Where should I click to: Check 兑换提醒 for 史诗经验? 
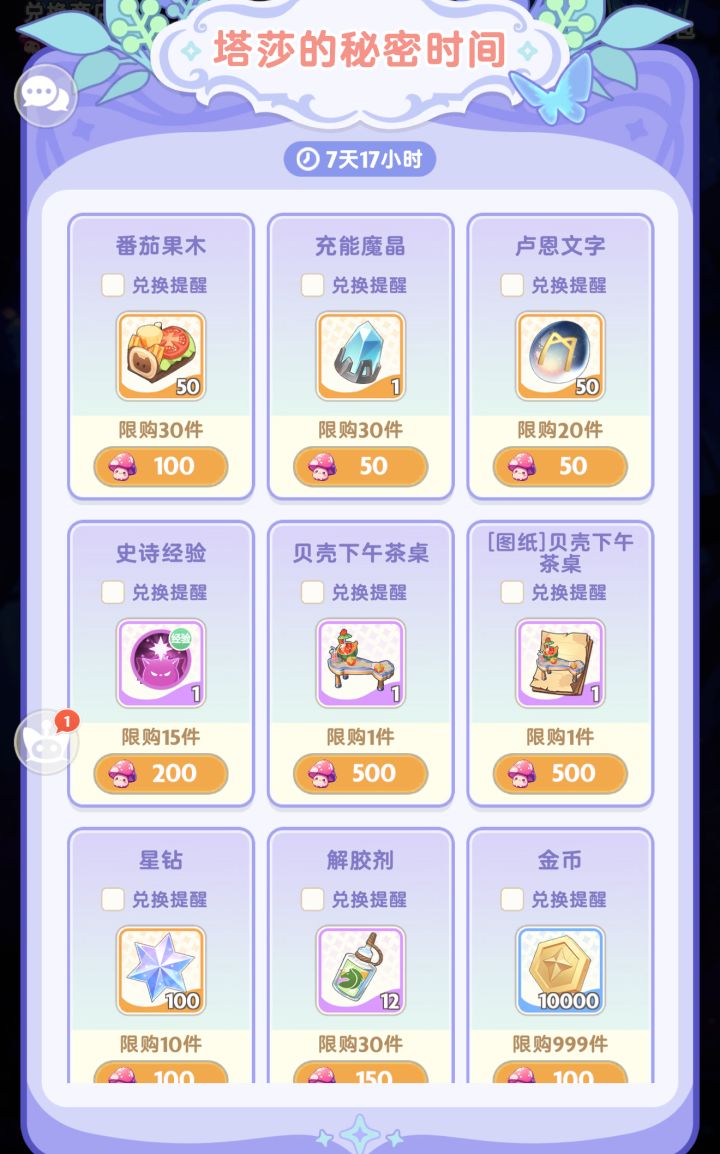click(113, 593)
